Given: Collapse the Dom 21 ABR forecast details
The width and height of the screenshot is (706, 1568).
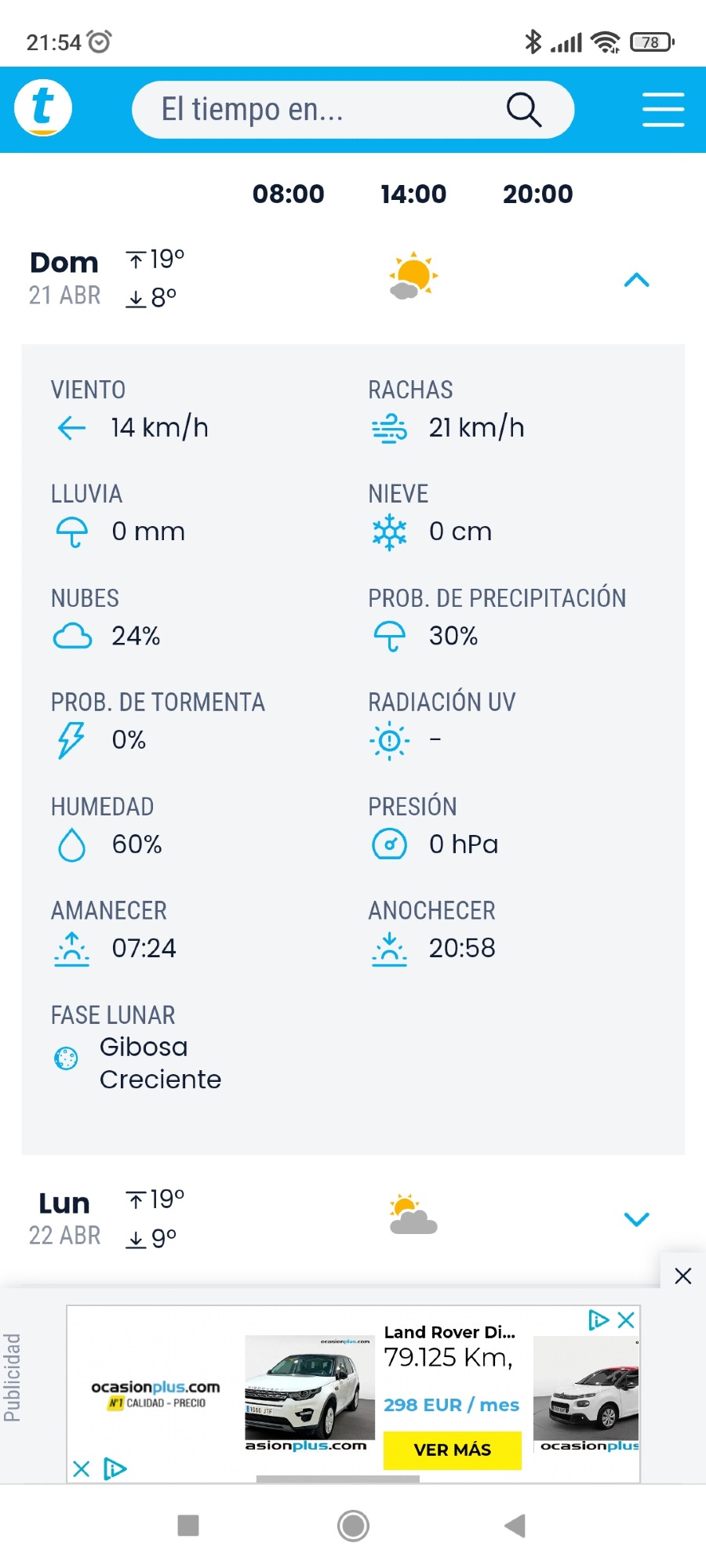Looking at the screenshot, I should tap(636, 280).
